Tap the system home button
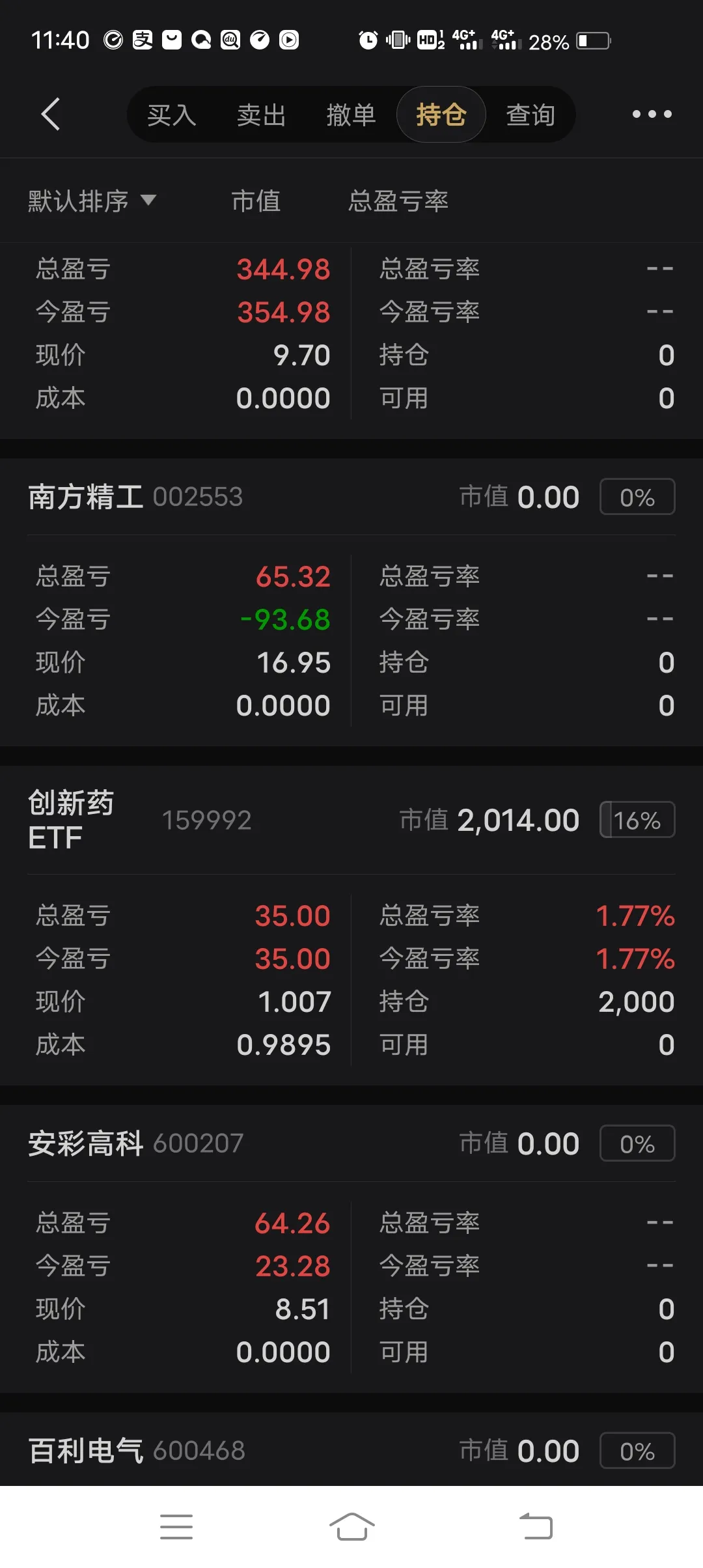The width and height of the screenshot is (703, 1568). tap(351, 1527)
